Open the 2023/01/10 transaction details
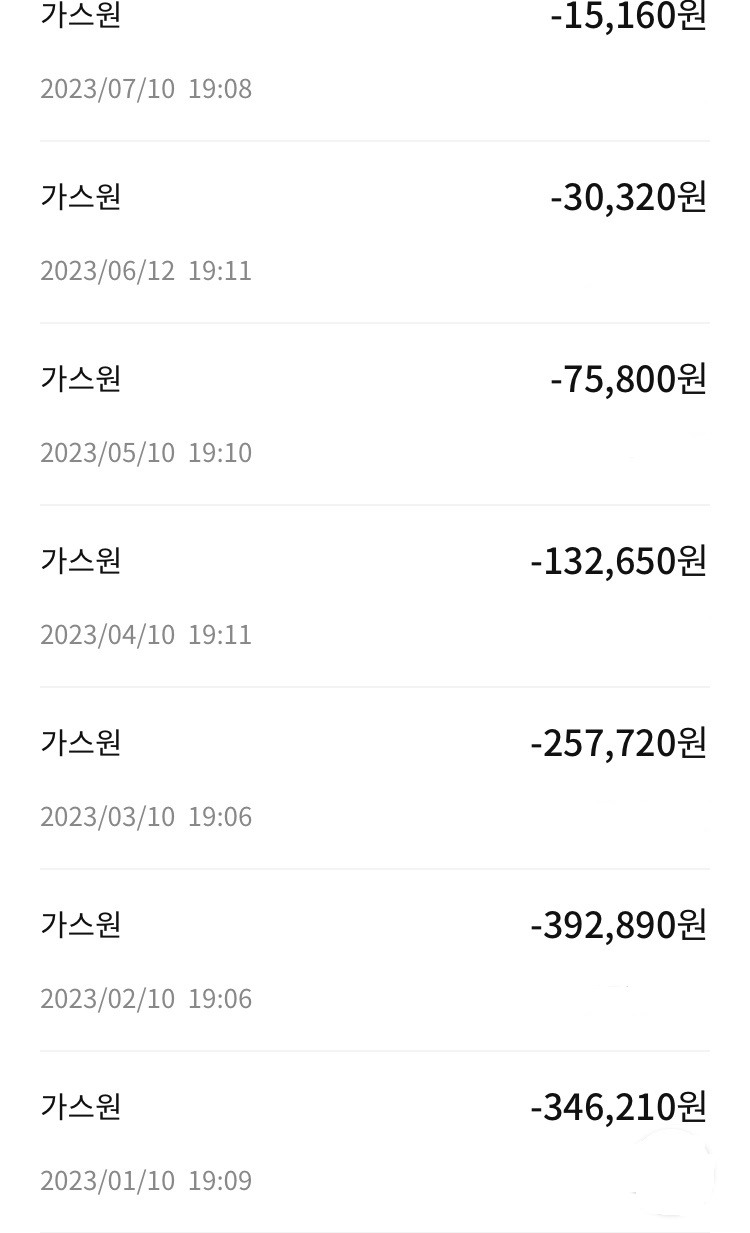This screenshot has width=750, height=1233. click(x=375, y=1140)
